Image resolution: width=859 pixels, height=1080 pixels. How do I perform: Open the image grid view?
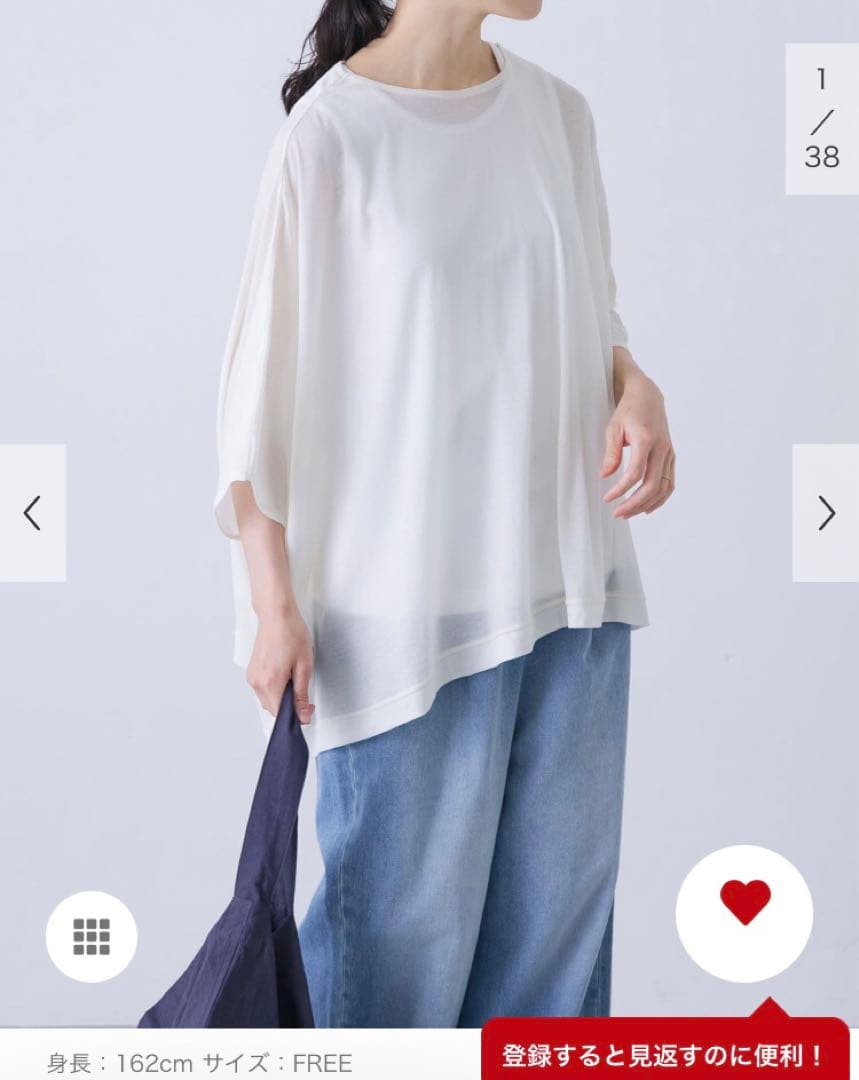click(92, 936)
